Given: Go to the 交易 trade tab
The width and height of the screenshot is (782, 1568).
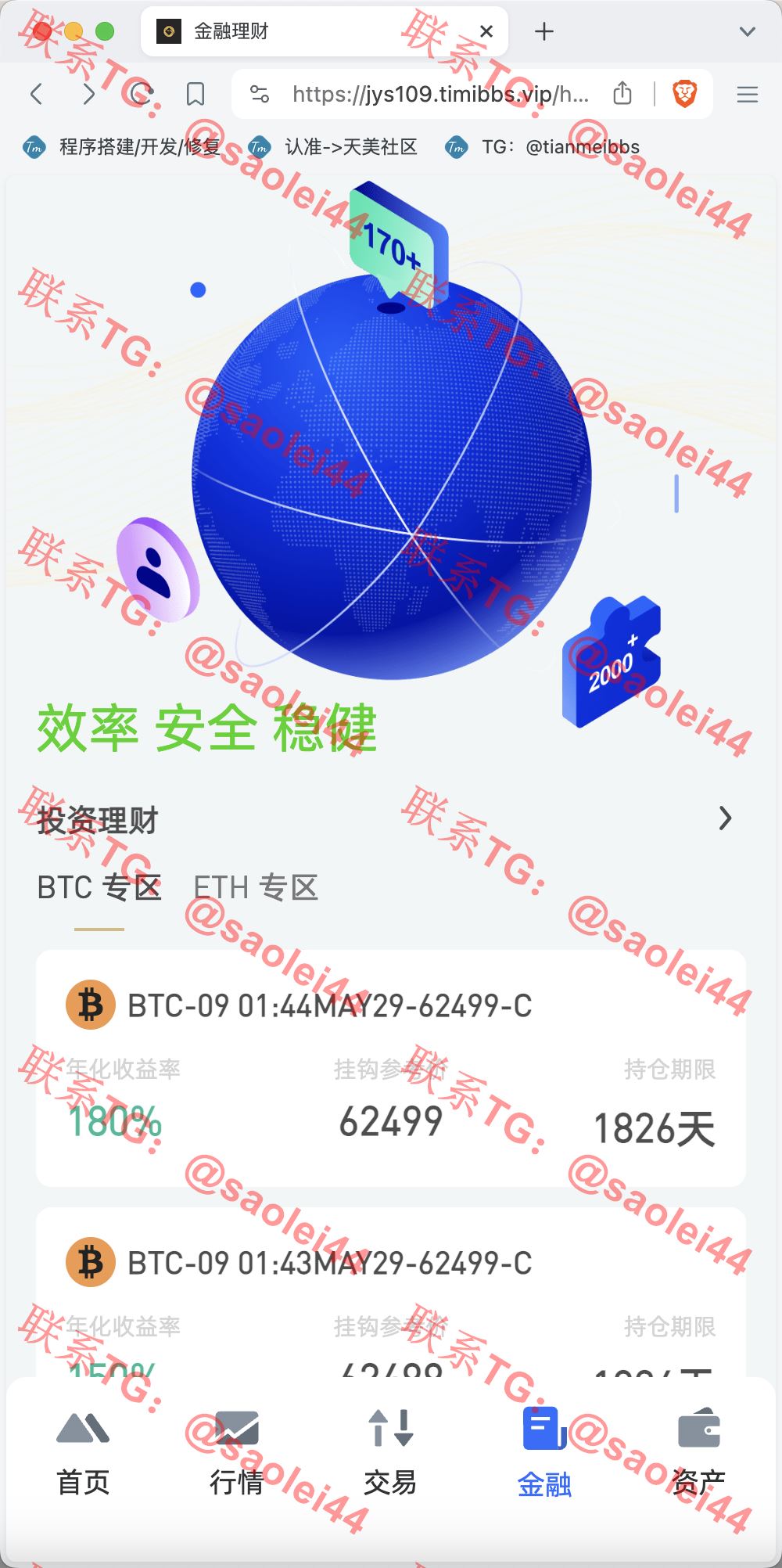Looking at the screenshot, I should (x=390, y=1454).
